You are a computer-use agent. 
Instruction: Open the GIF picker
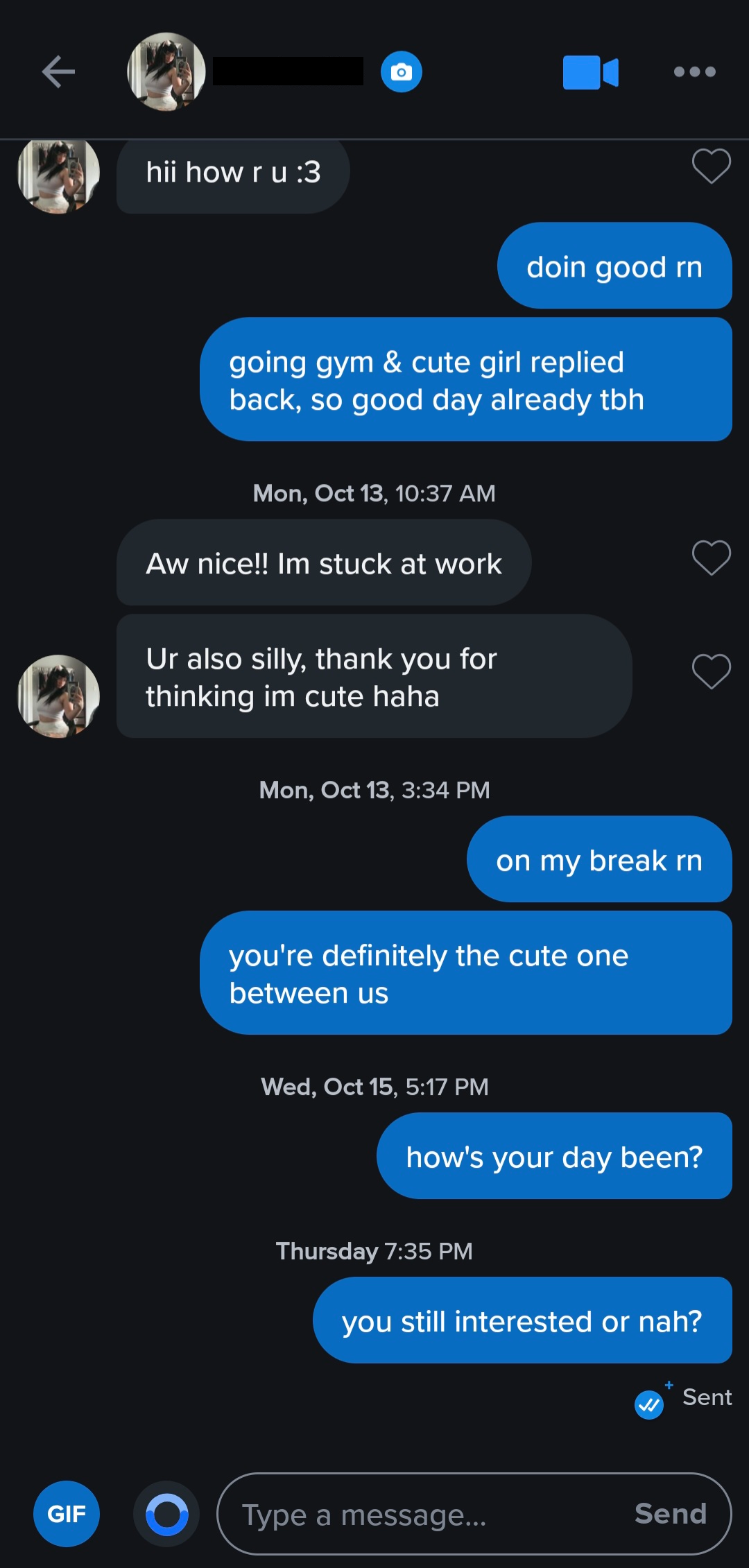click(x=67, y=1513)
